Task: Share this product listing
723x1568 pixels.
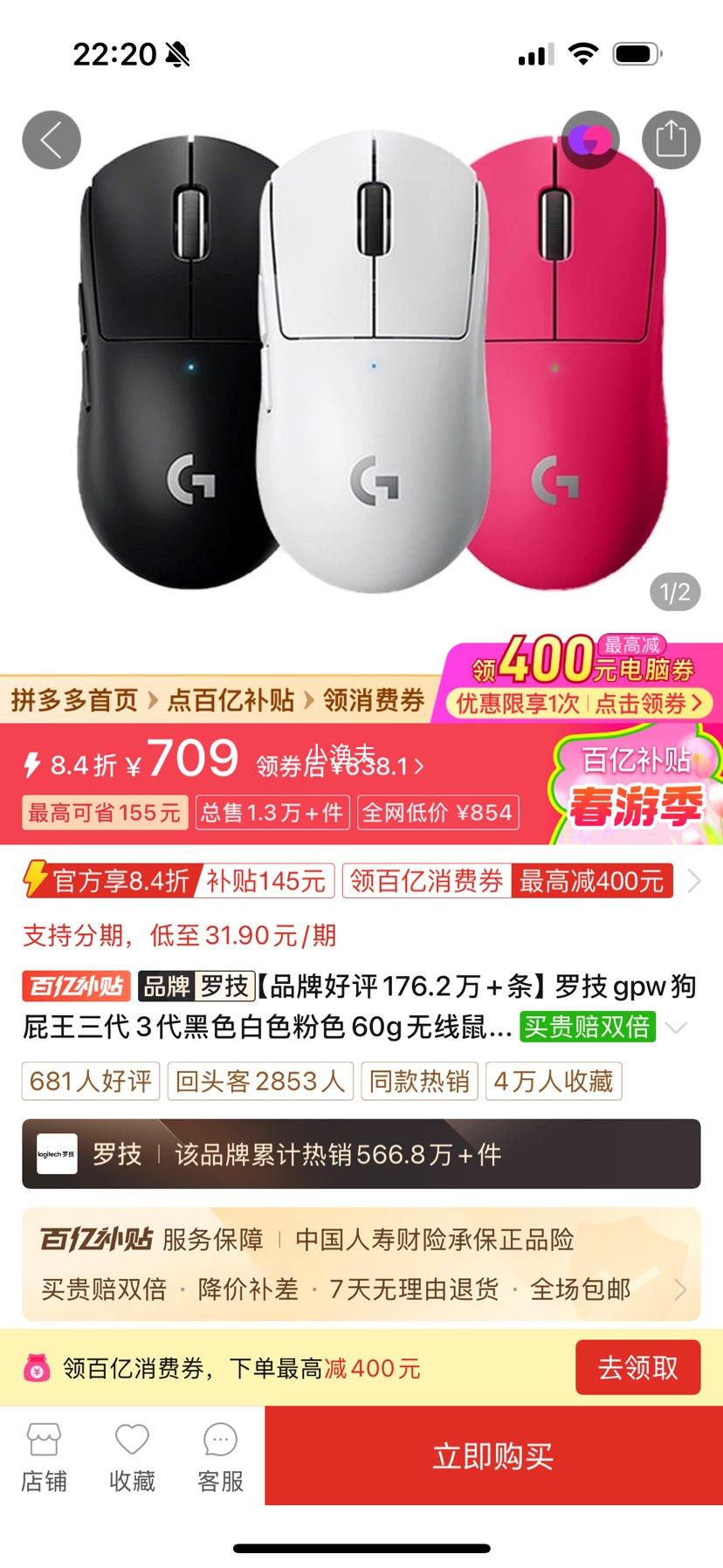Action: 671,140
